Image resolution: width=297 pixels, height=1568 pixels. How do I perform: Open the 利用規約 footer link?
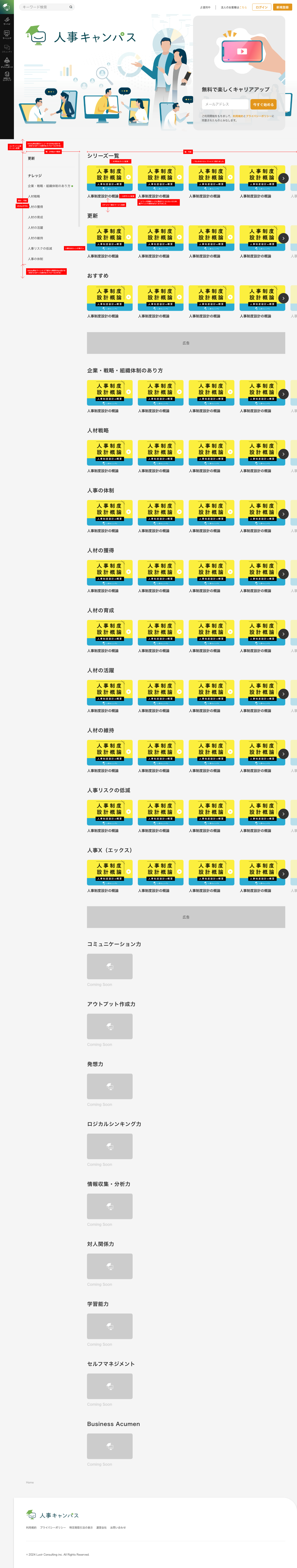coord(31,1527)
